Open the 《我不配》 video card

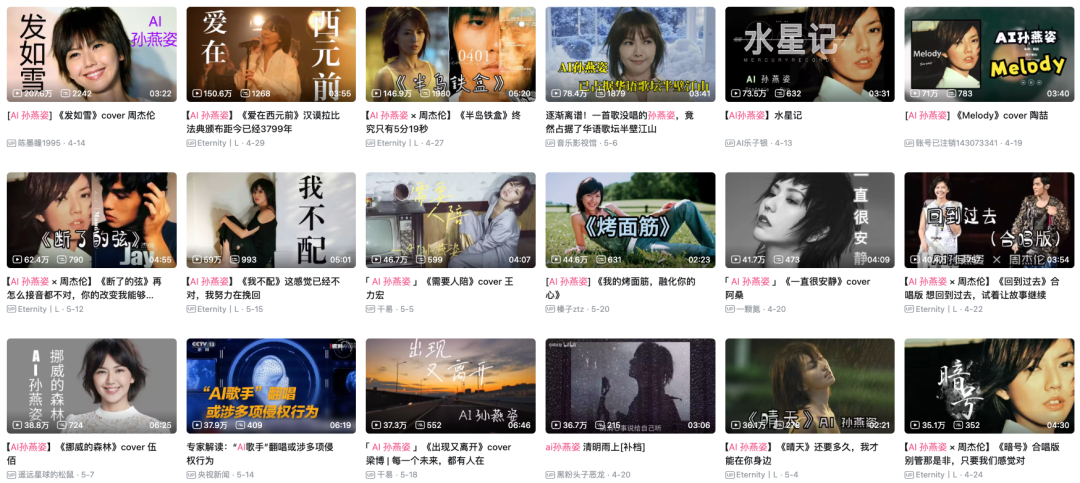pyautogui.click(x=271, y=219)
